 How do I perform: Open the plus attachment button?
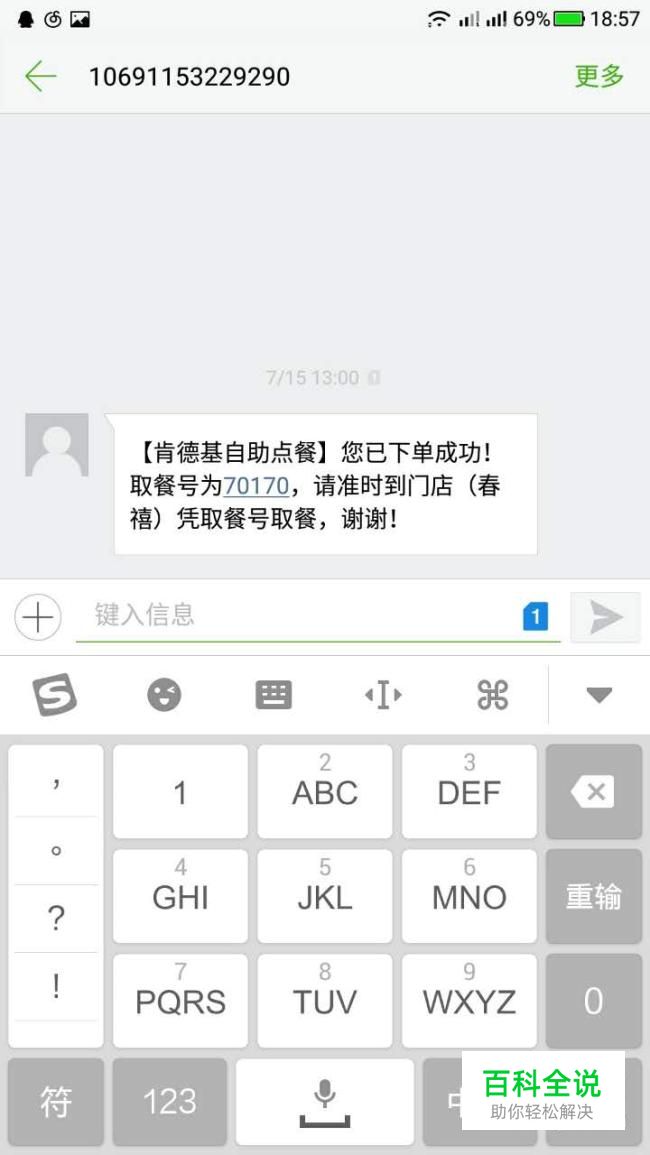(38, 617)
